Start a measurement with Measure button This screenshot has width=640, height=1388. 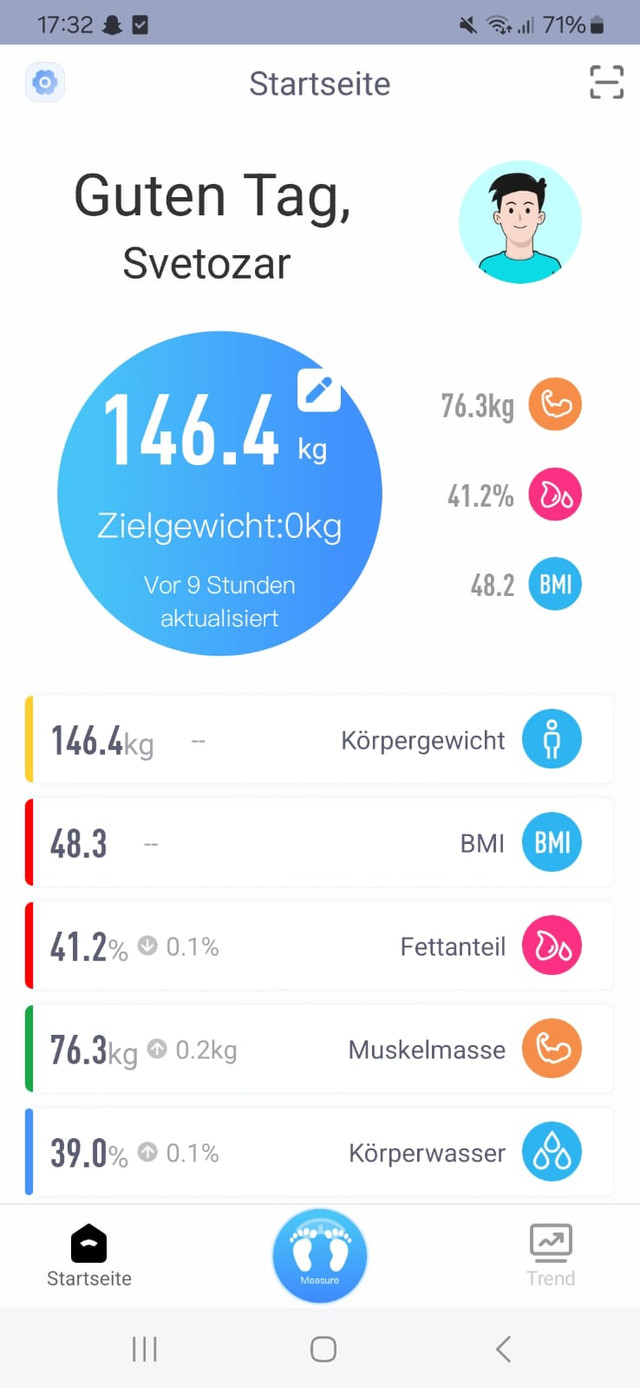coord(320,1256)
